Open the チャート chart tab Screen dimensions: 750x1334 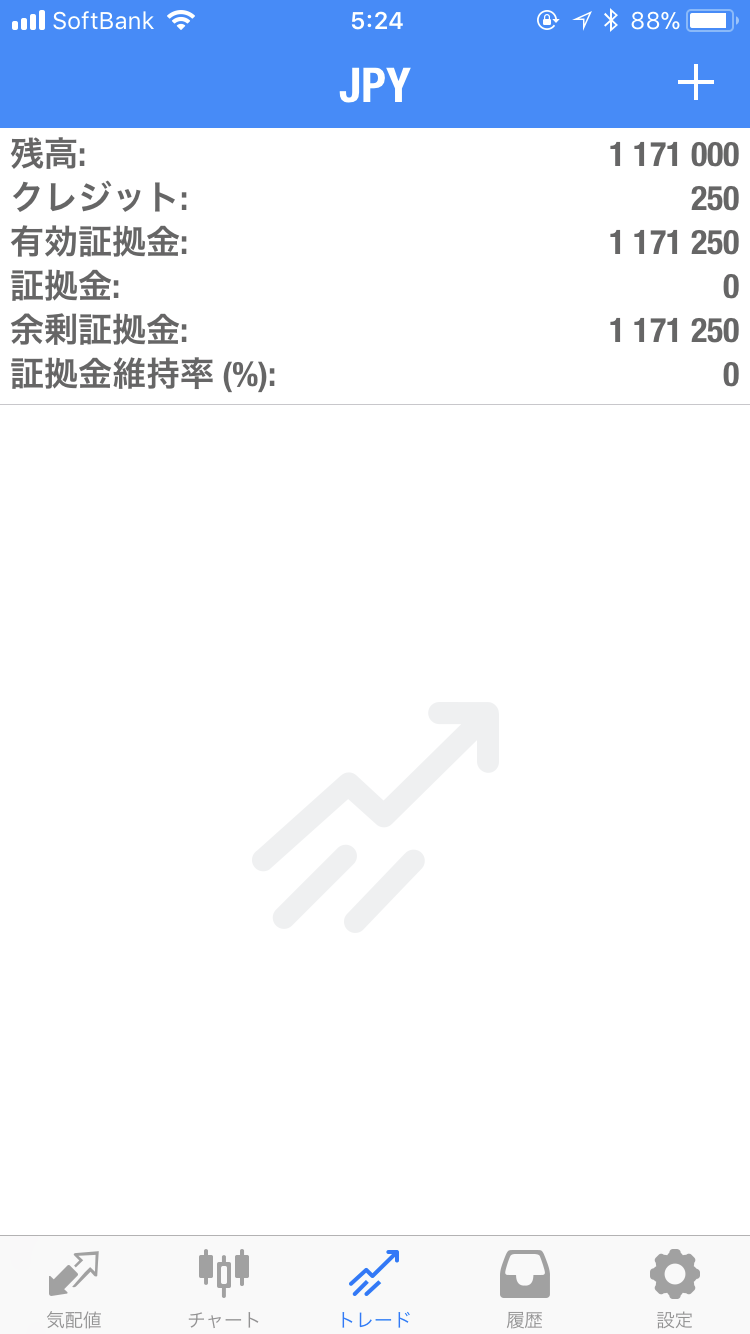(224, 1288)
